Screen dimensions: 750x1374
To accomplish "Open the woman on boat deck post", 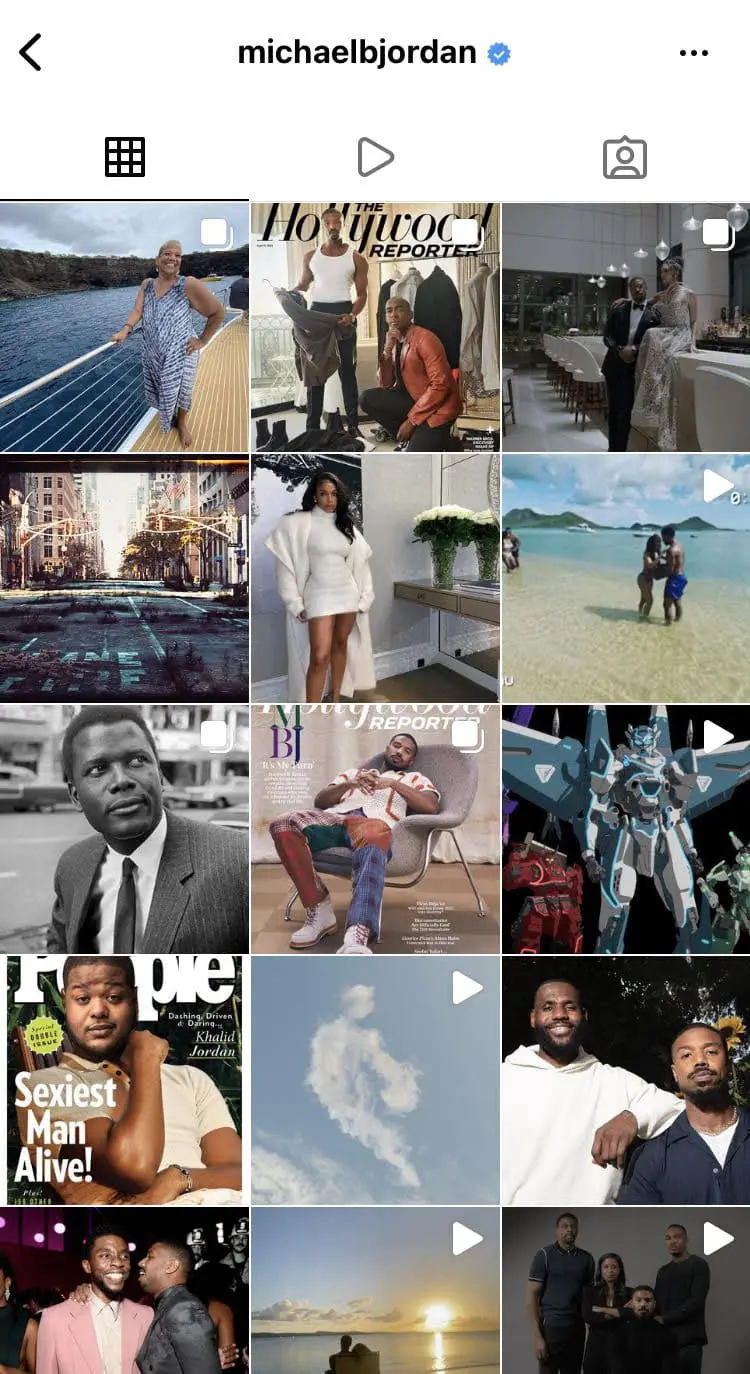I will 124,328.
